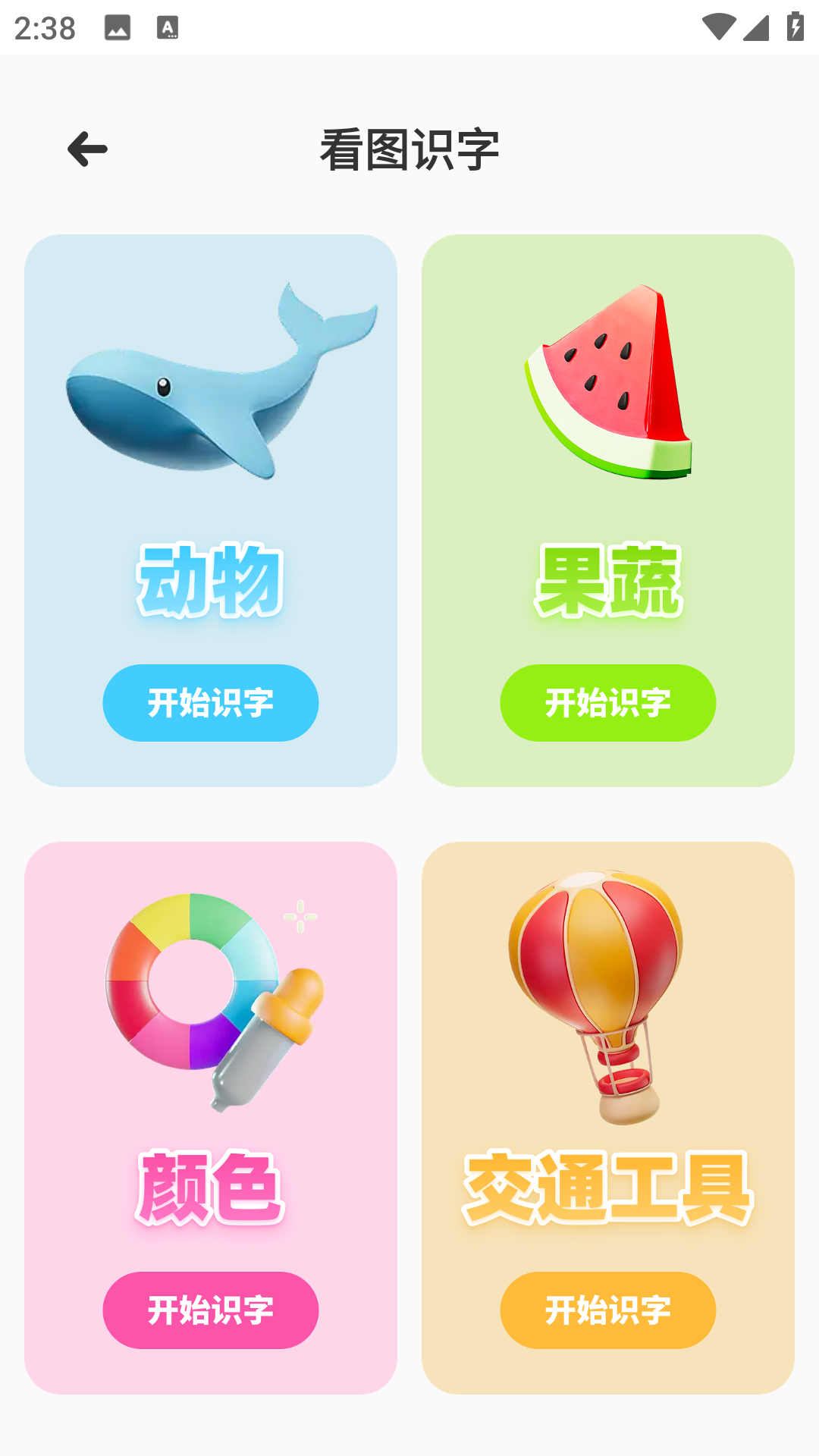Tap the clock showing 2:38
The height and width of the screenshot is (1456, 819).
point(45,28)
